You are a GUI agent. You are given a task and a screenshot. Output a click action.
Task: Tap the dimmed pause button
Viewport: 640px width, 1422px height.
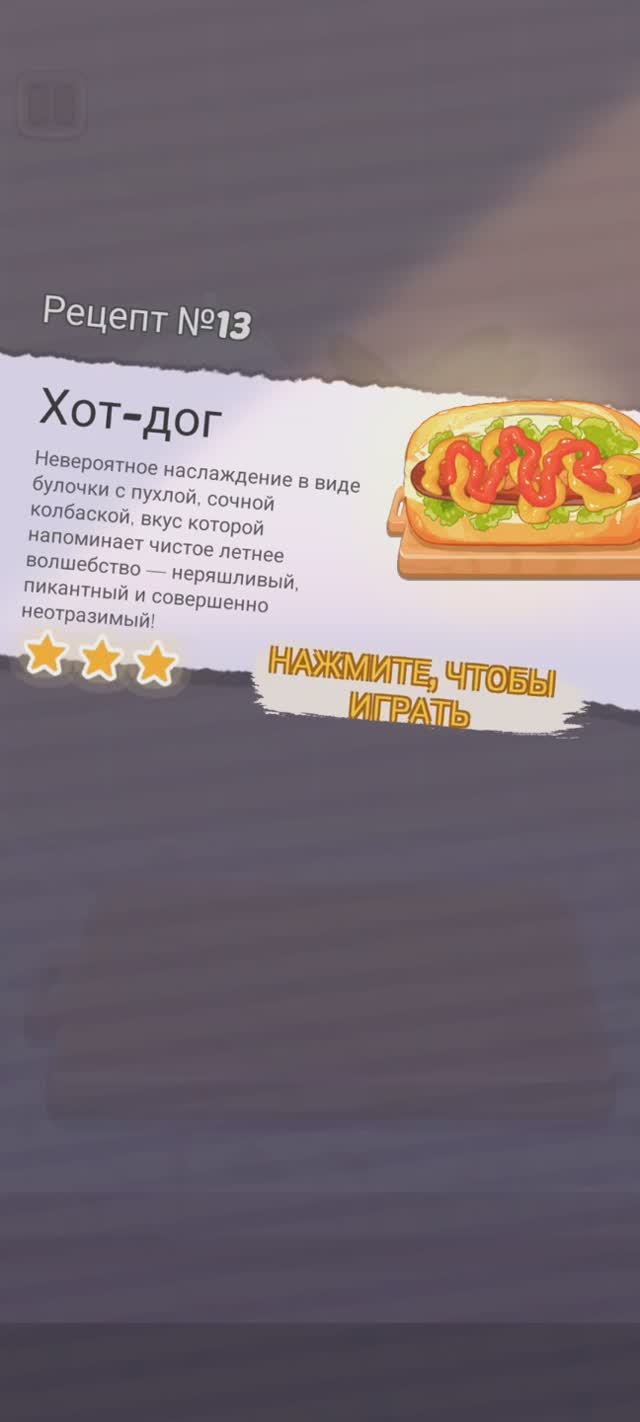(x=50, y=105)
